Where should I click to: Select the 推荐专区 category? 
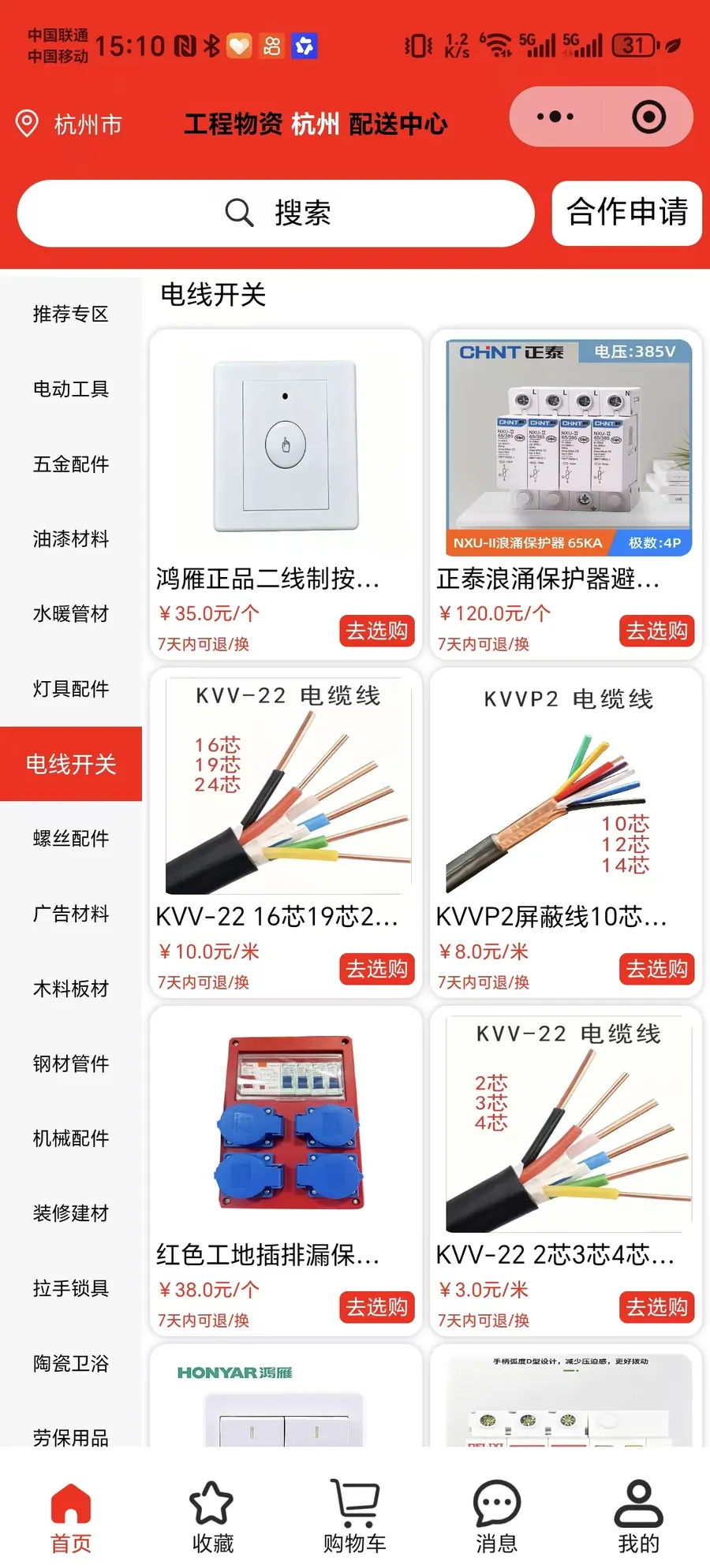71,314
